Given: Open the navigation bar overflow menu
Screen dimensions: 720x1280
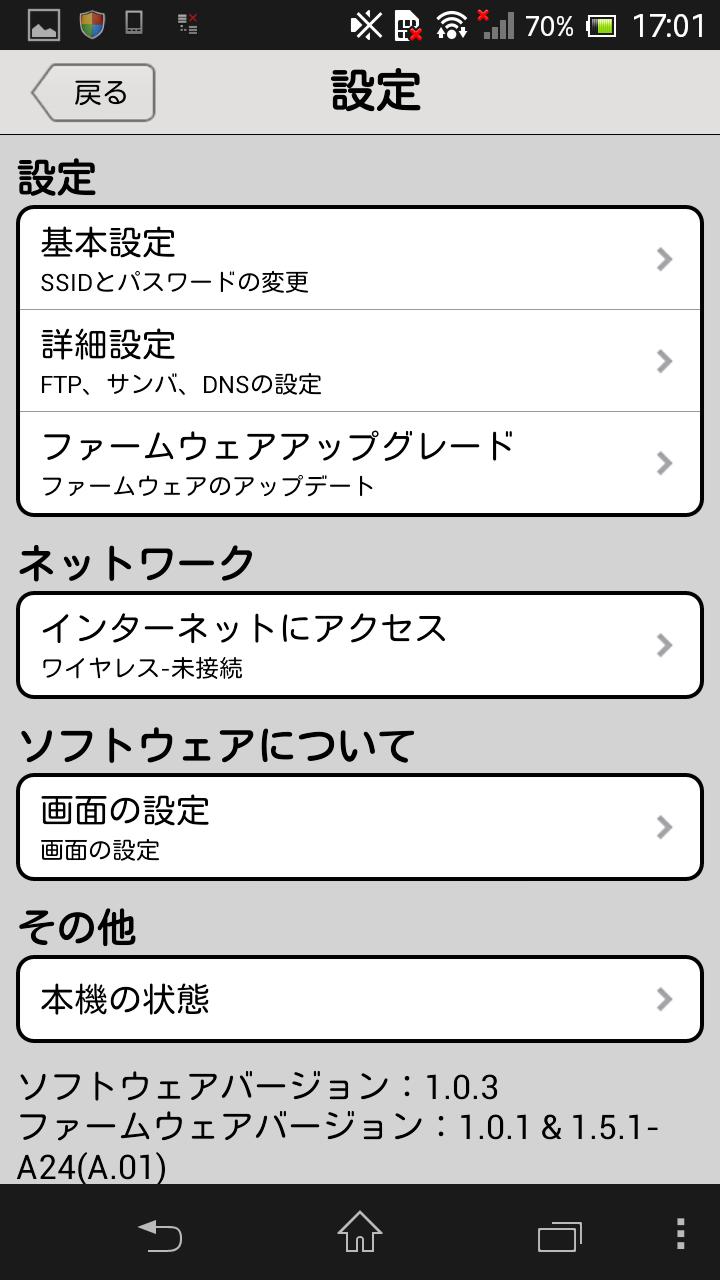Looking at the screenshot, I should 681,1234.
